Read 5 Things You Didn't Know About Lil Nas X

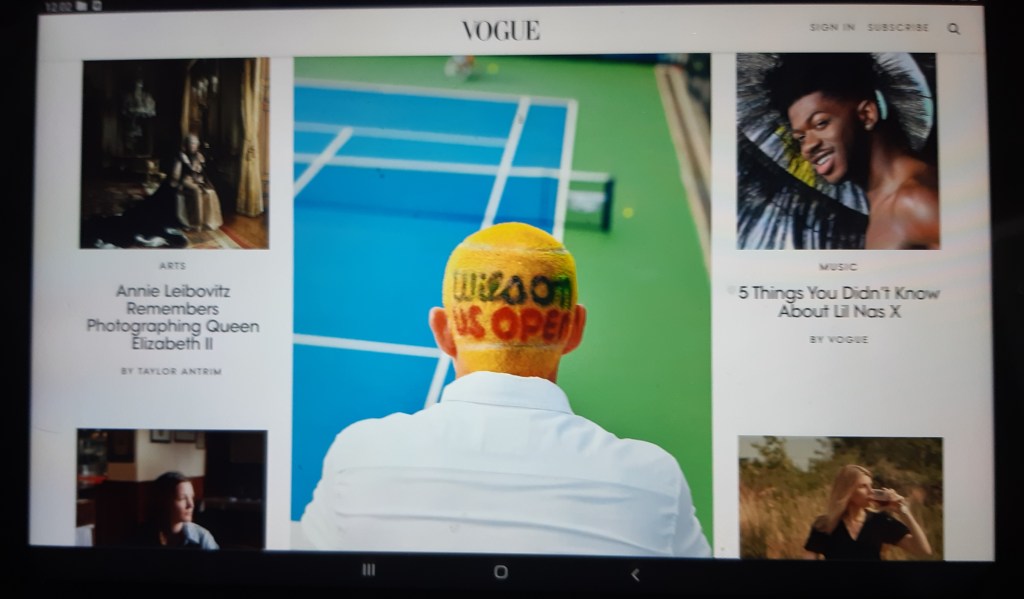tap(838, 302)
